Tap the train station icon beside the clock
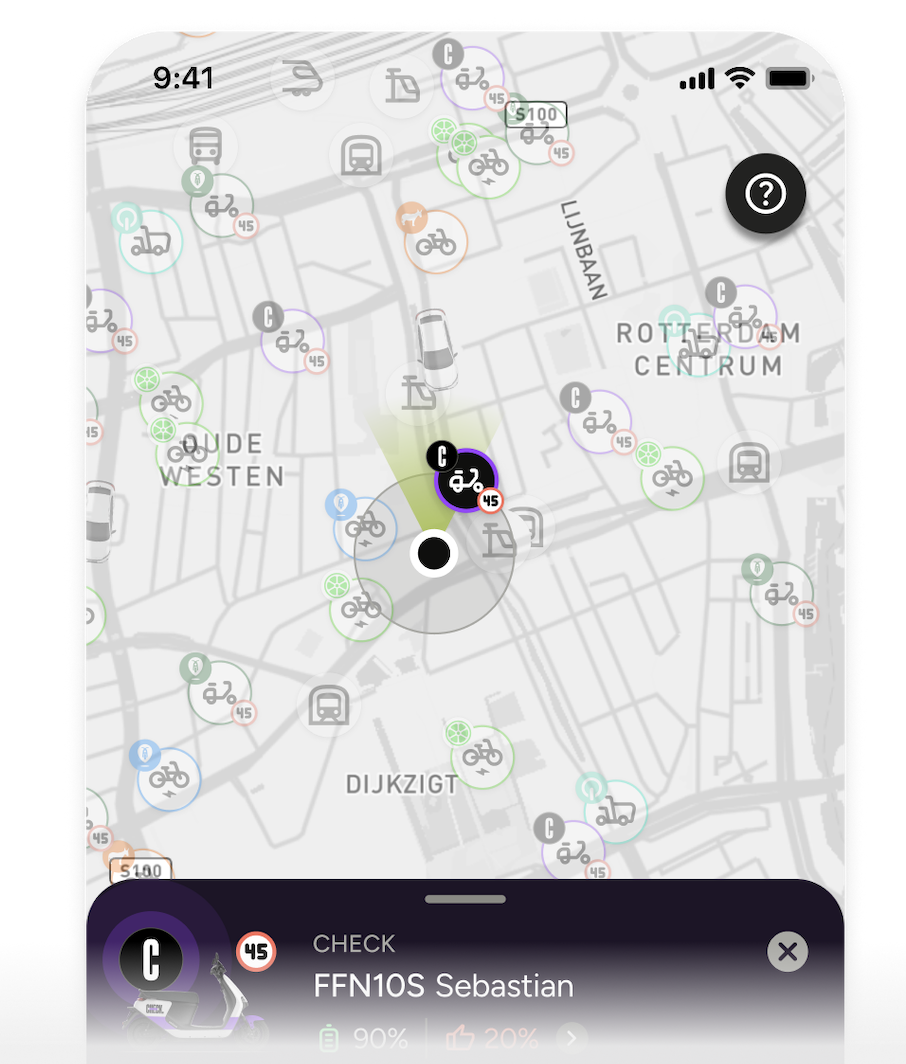The height and width of the screenshot is (1064, 906). (x=297, y=78)
